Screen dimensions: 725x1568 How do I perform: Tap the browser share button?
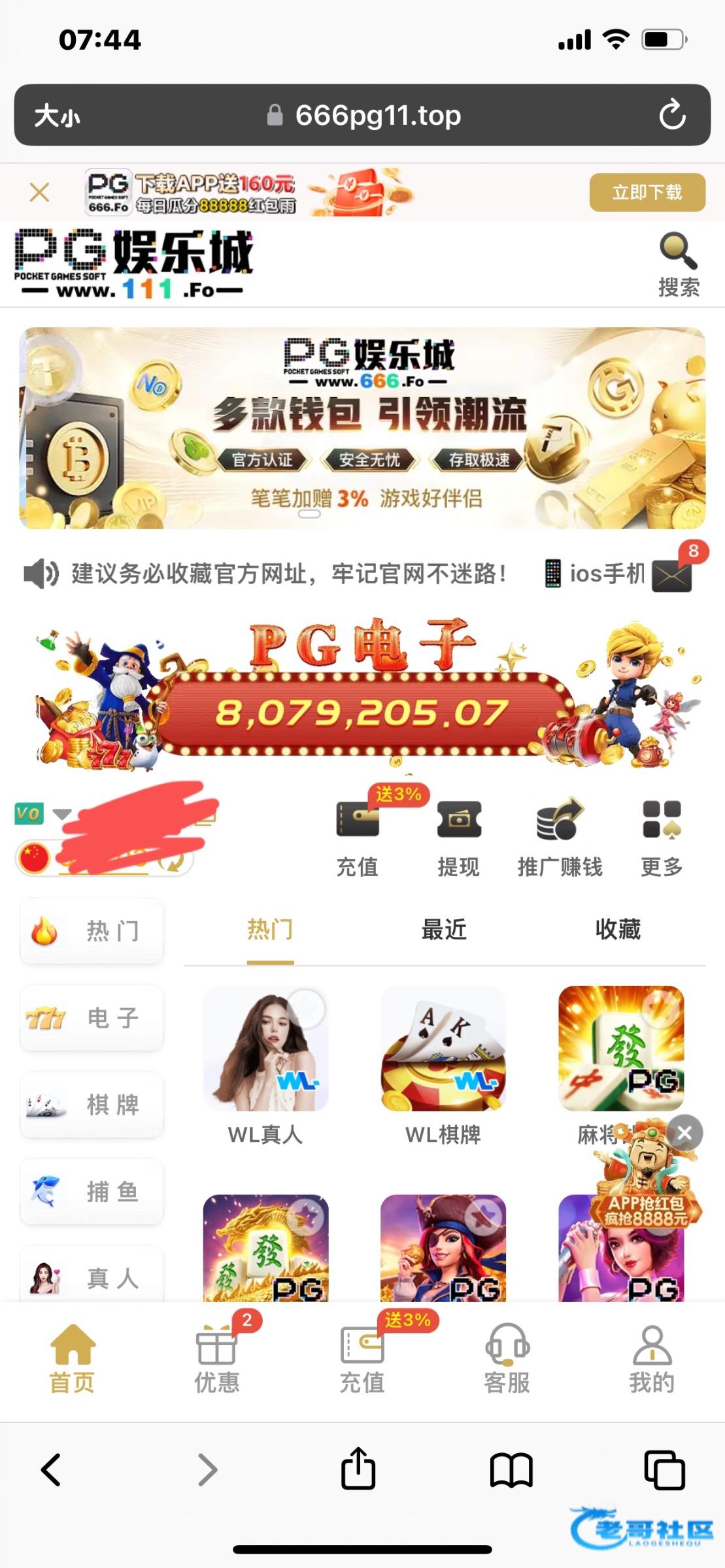358,1469
